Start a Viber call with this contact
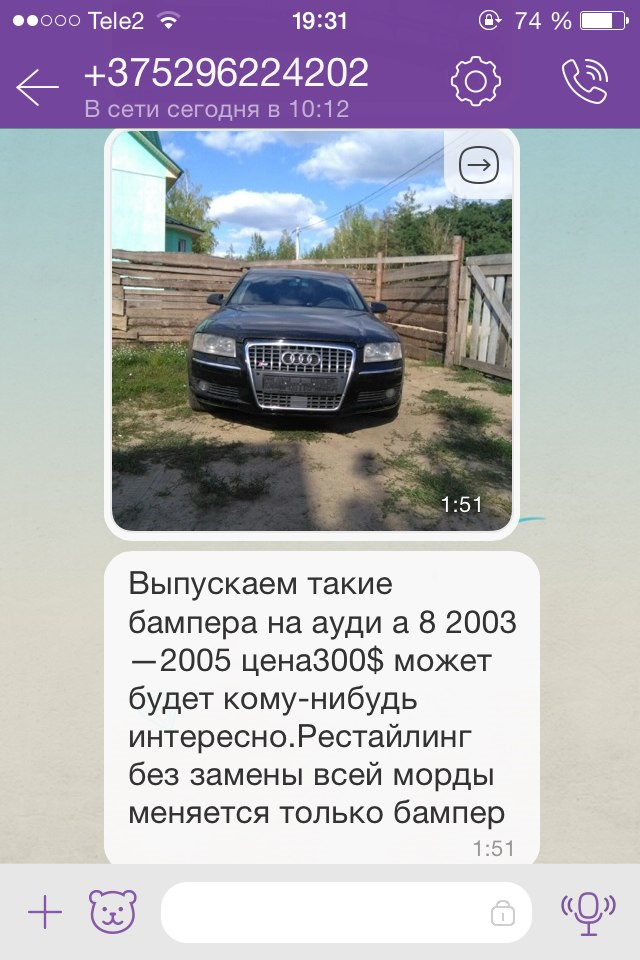This screenshot has width=640, height=960. coord(585,82)
